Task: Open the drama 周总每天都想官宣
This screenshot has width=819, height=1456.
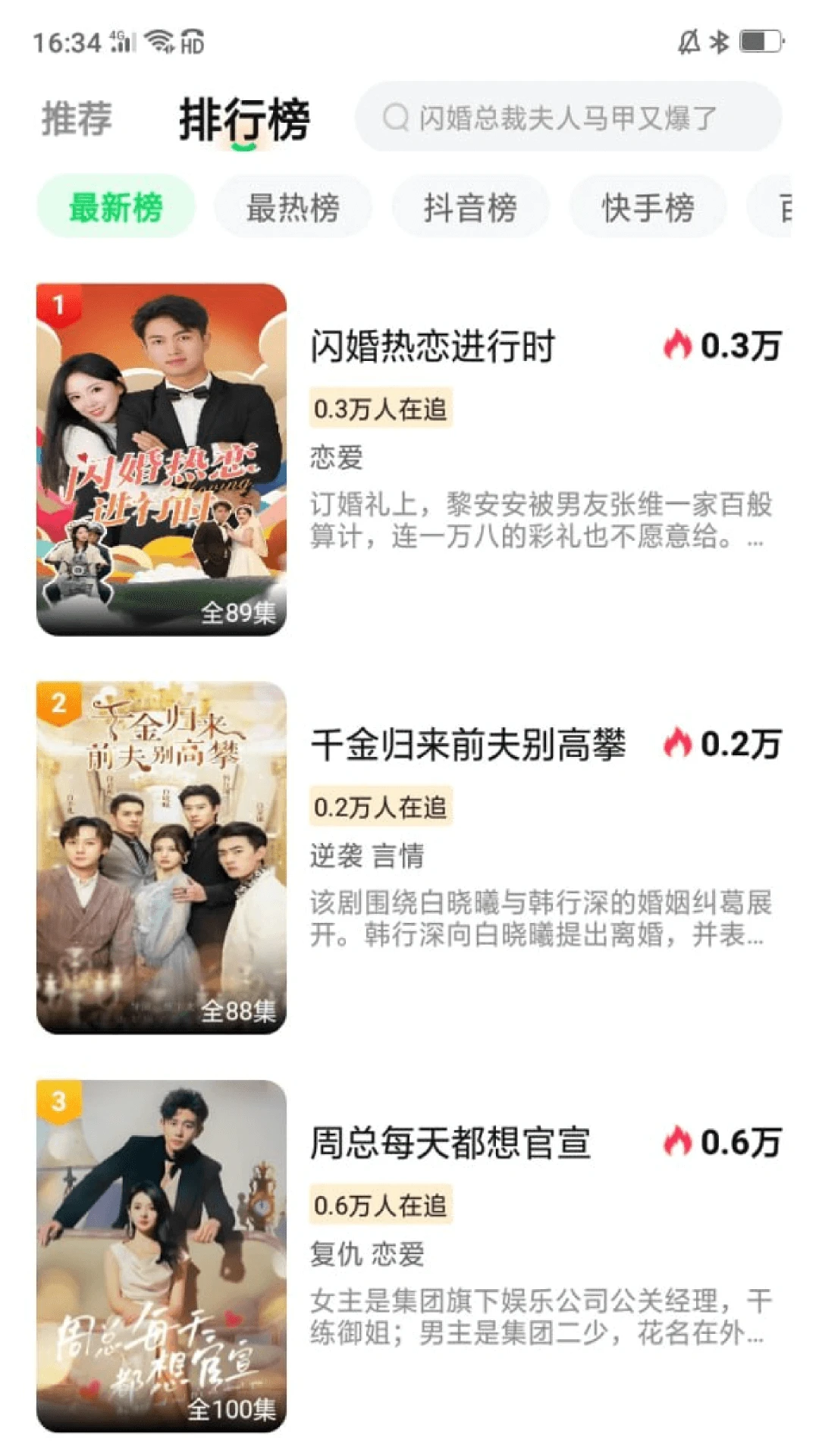Action: coord(450,1143)
